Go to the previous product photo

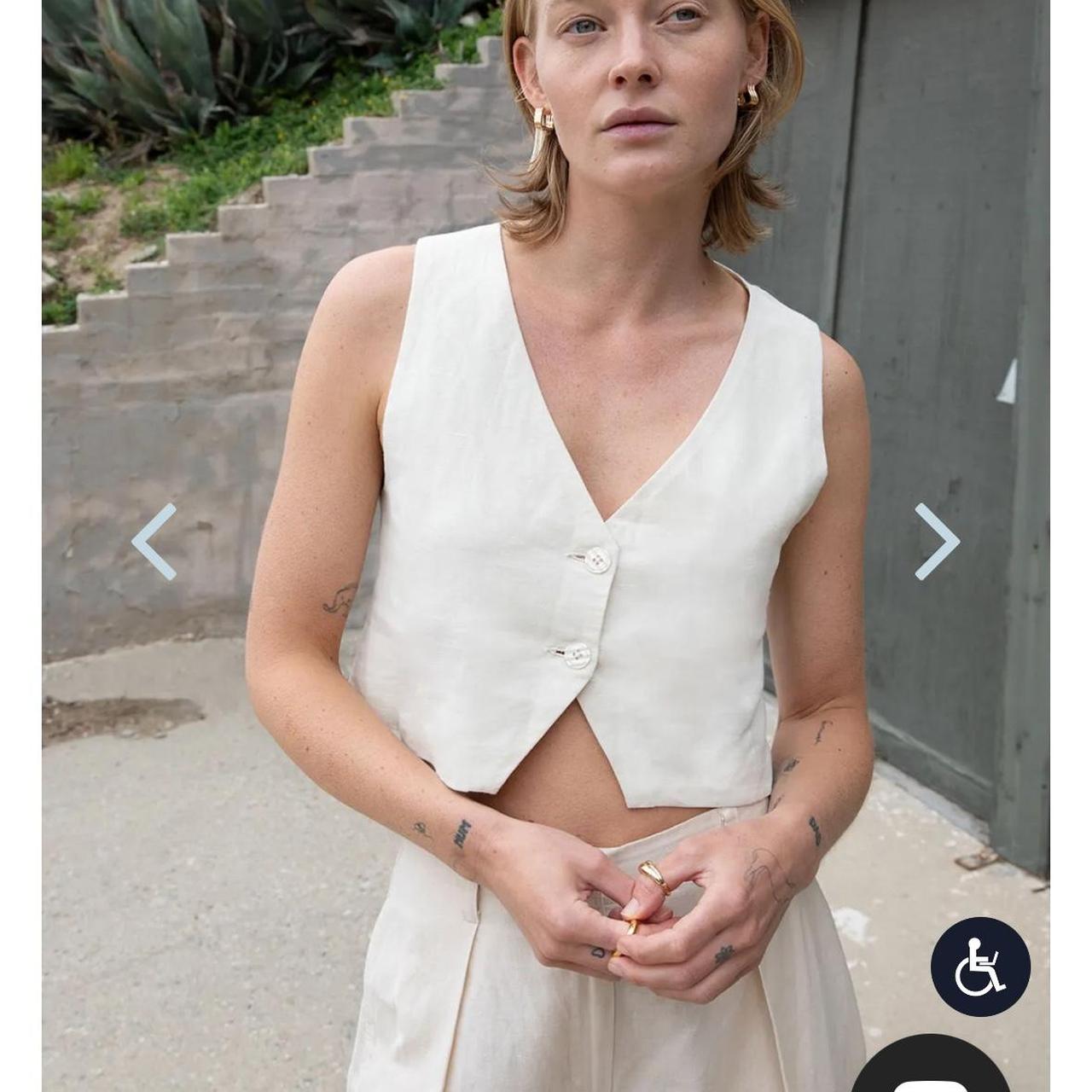click(x=154, y=542)
